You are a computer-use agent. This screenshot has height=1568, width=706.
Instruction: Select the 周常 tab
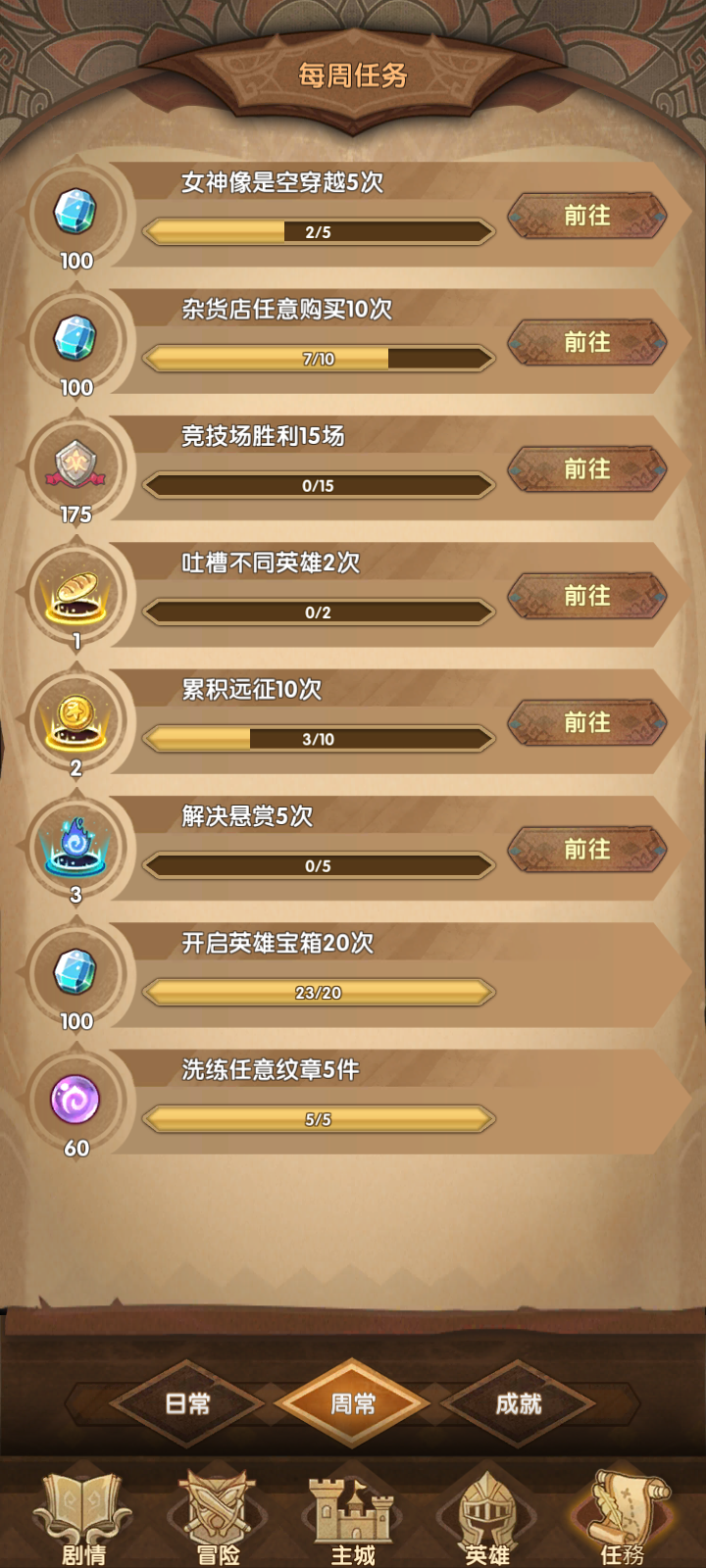[352, 1403]
